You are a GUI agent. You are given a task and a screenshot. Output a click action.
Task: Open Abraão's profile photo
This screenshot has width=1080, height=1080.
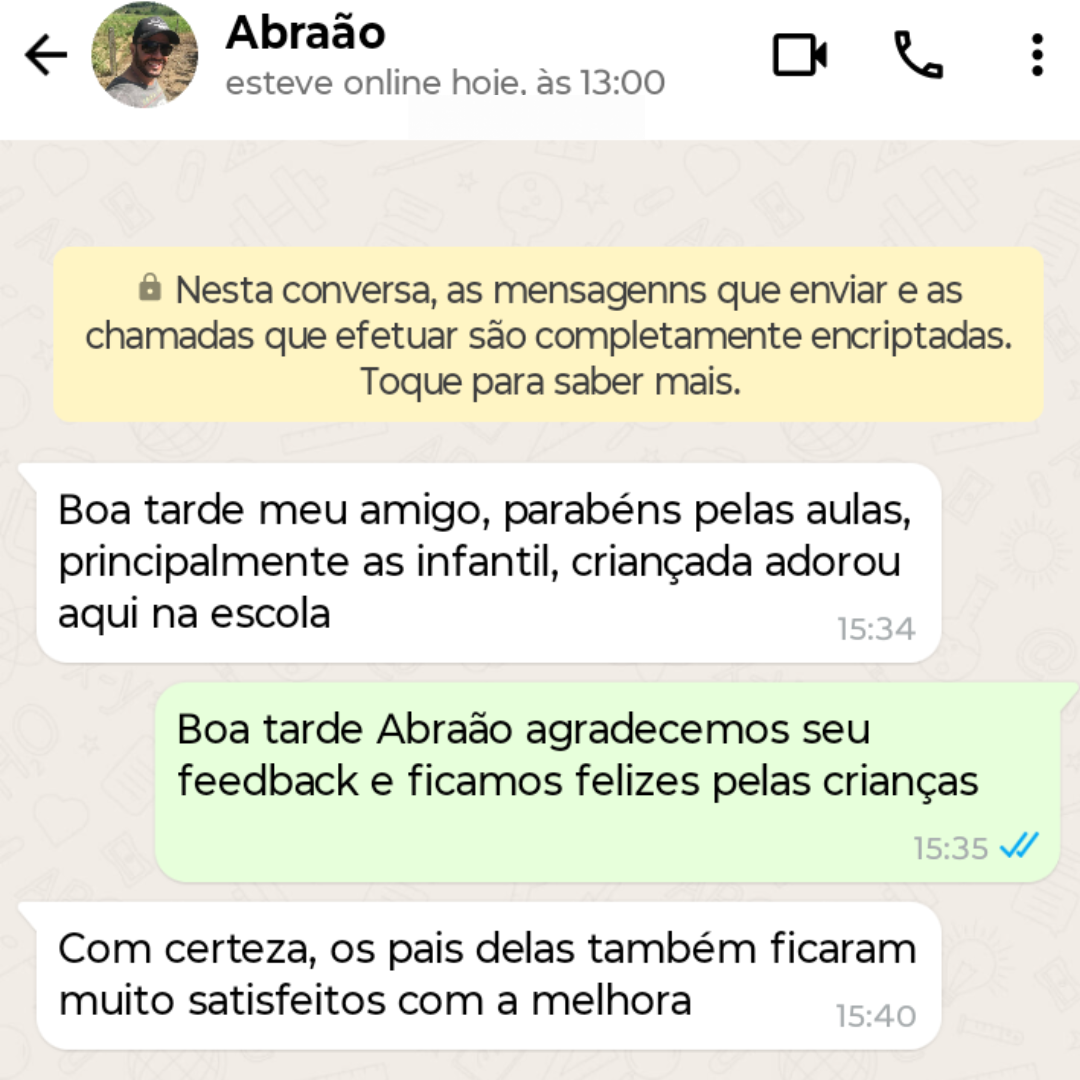(144, 58)
